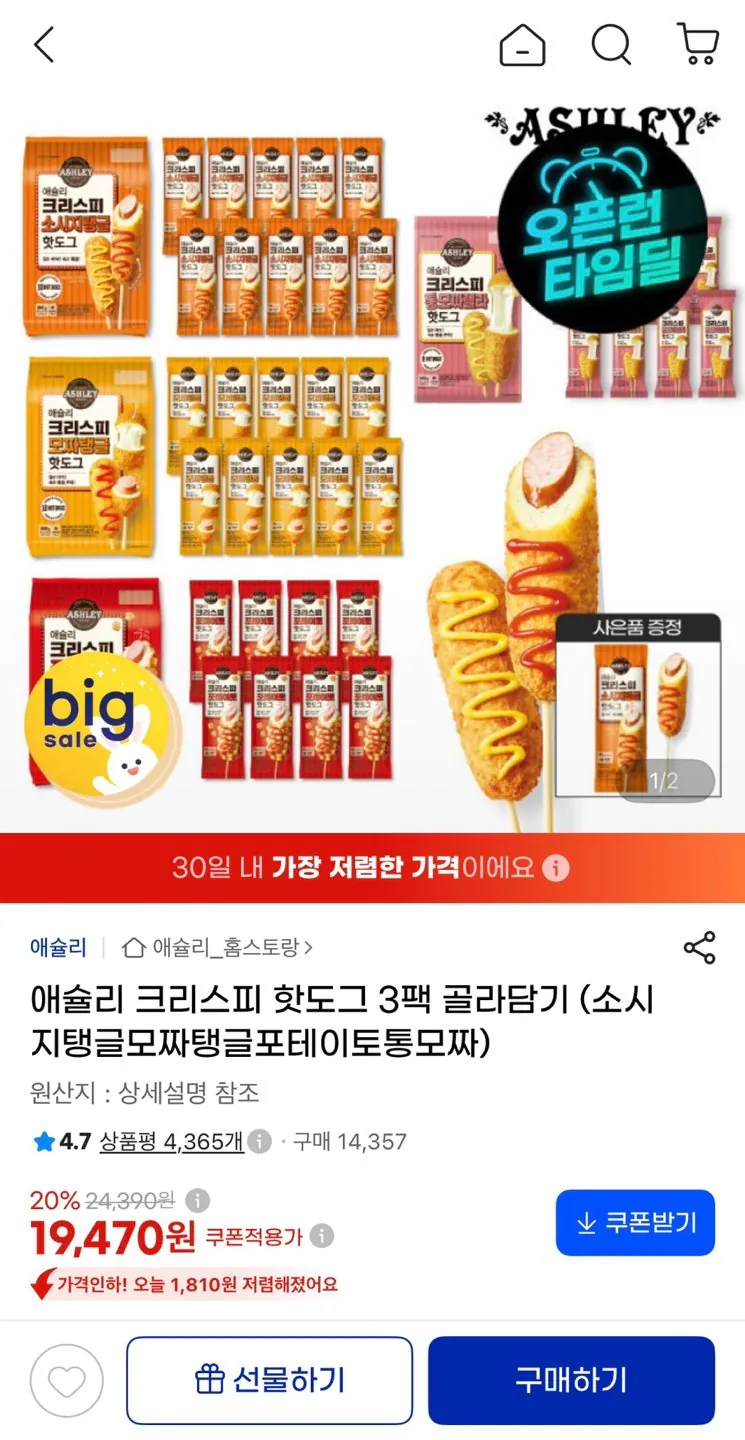Open the 상품평 4,365개 reviews
Viewport: 745px width, 1440px height.
[171, 1141]
